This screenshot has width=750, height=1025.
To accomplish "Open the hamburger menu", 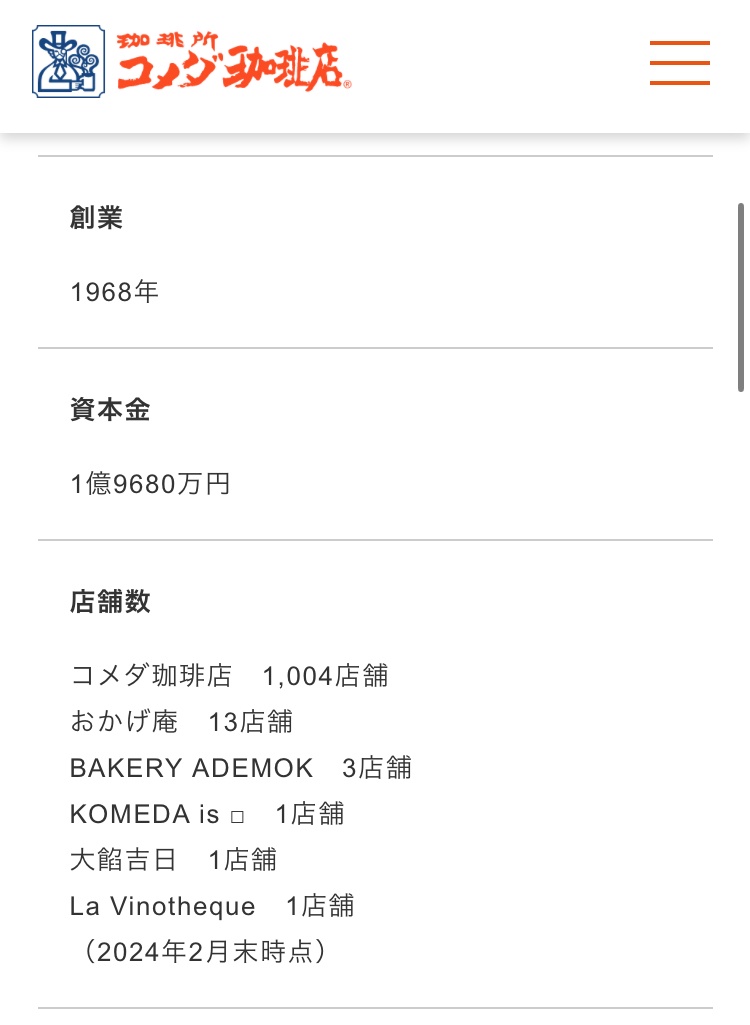I will [x=679, y=63].
